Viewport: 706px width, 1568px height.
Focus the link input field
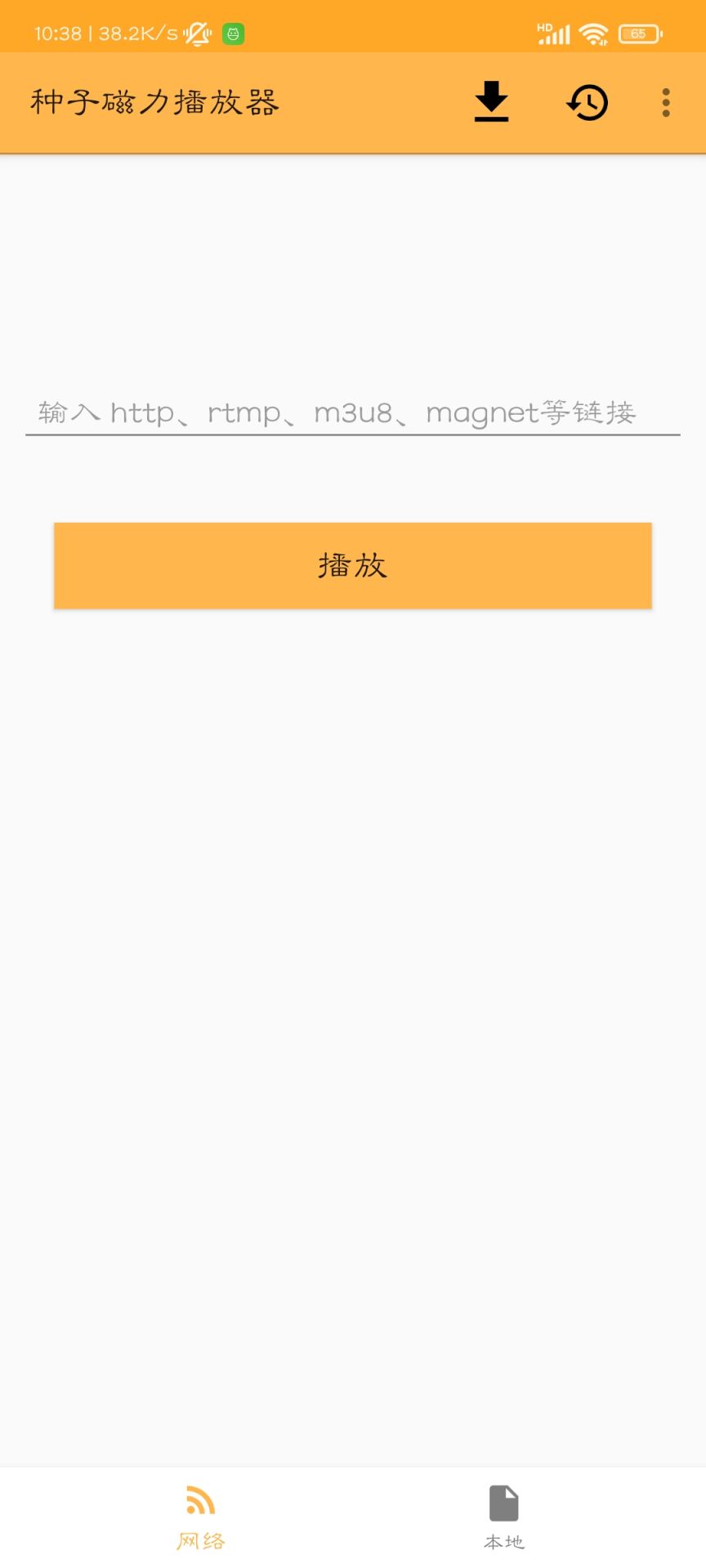click(x=352, y=412)
